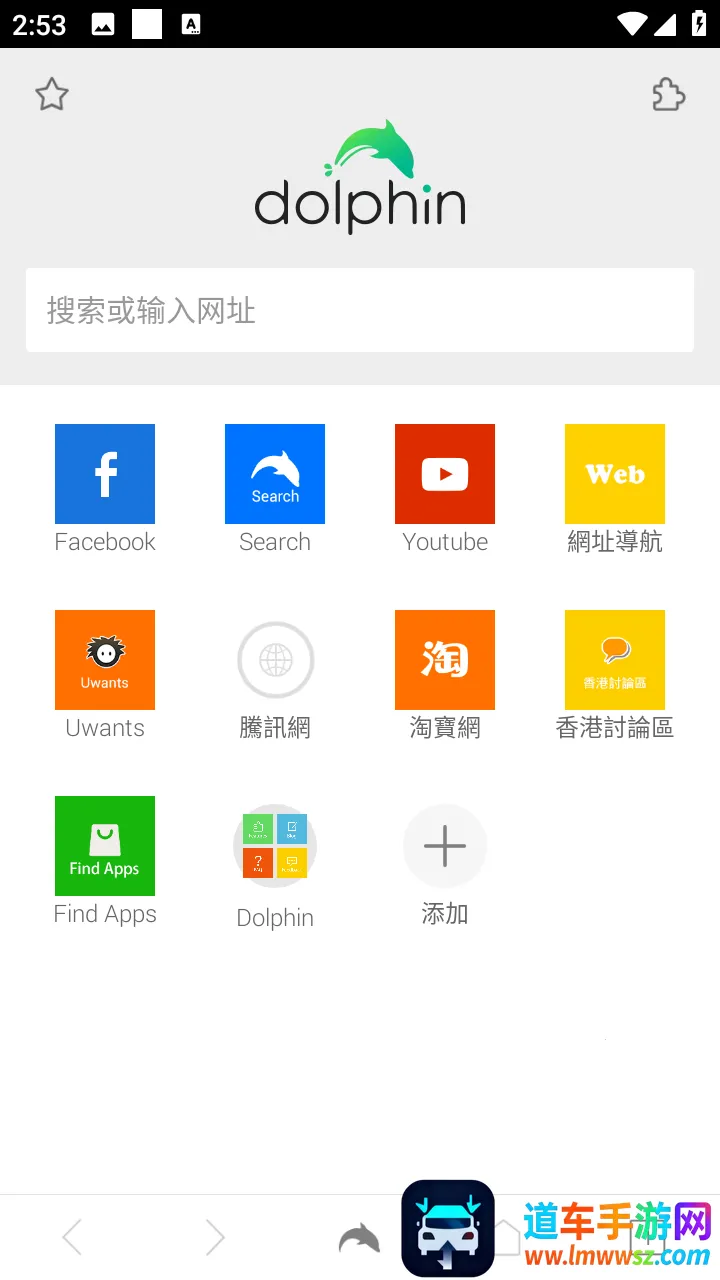Open the add-ons puzzle icon

(668, 95)
